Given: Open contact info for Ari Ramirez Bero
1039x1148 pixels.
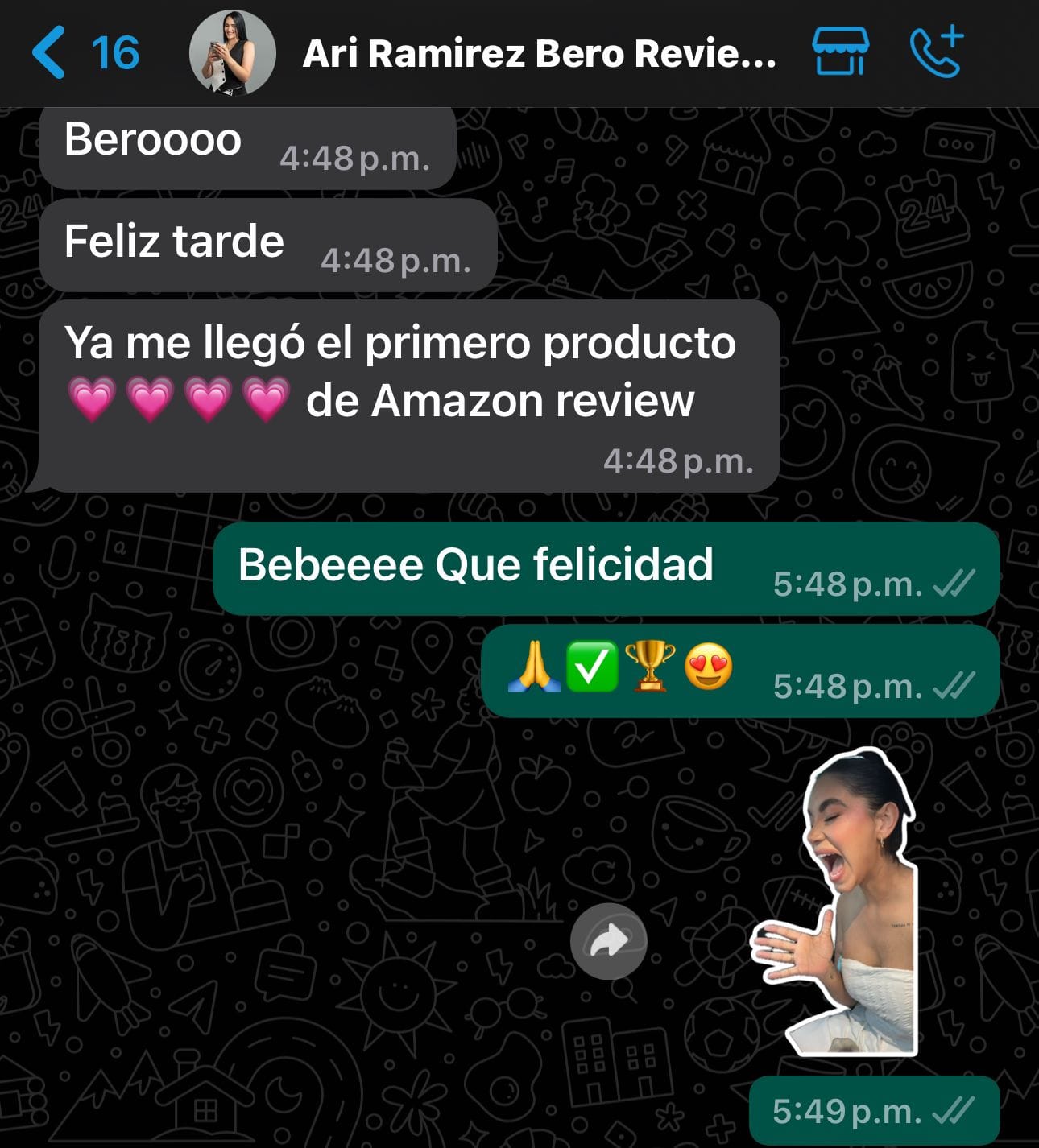Looking at the screenshot, I should click(x=538, y=54).
